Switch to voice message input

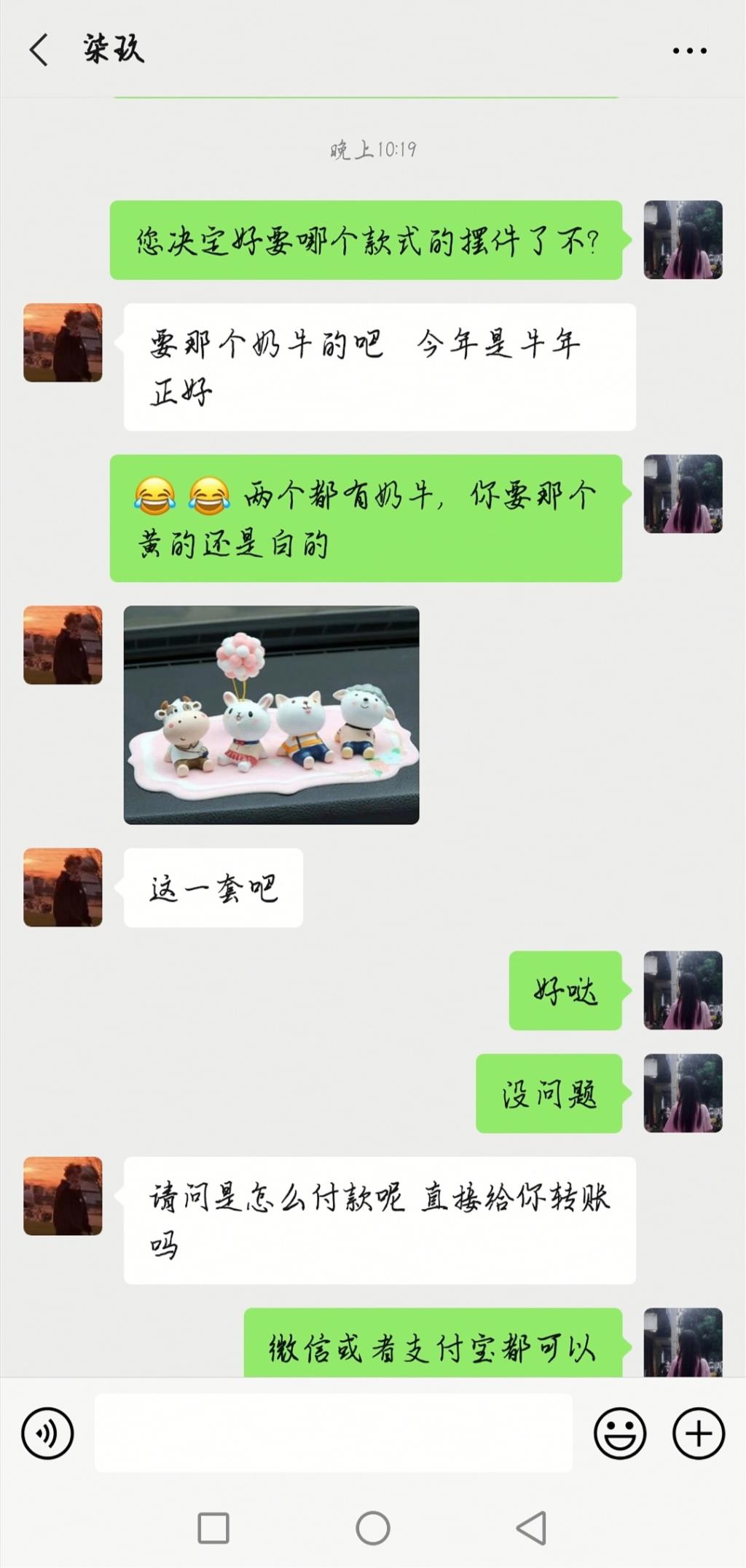click(x=47, y=1433)
